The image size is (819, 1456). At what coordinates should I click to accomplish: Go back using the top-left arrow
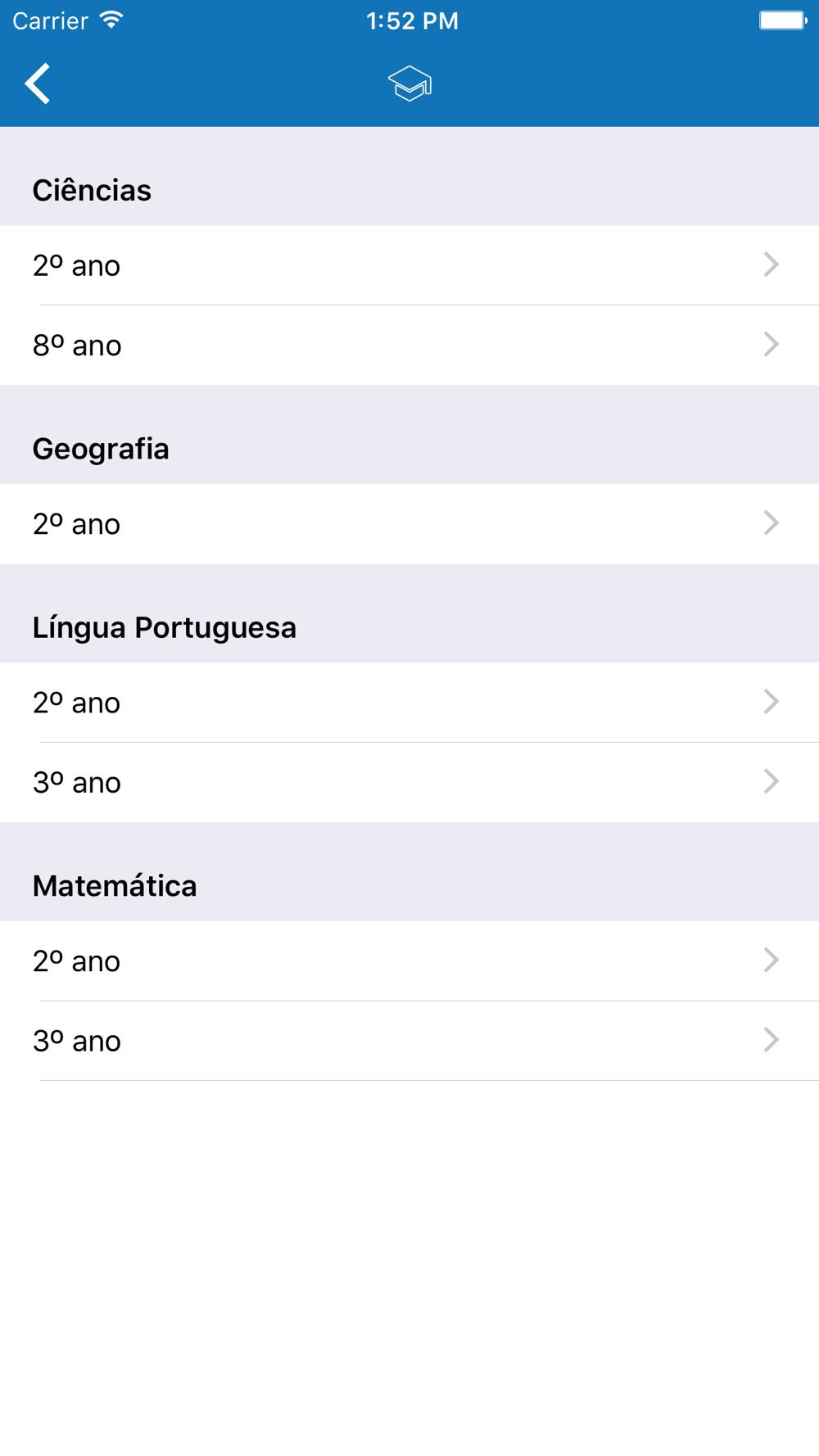coord(38,84)
